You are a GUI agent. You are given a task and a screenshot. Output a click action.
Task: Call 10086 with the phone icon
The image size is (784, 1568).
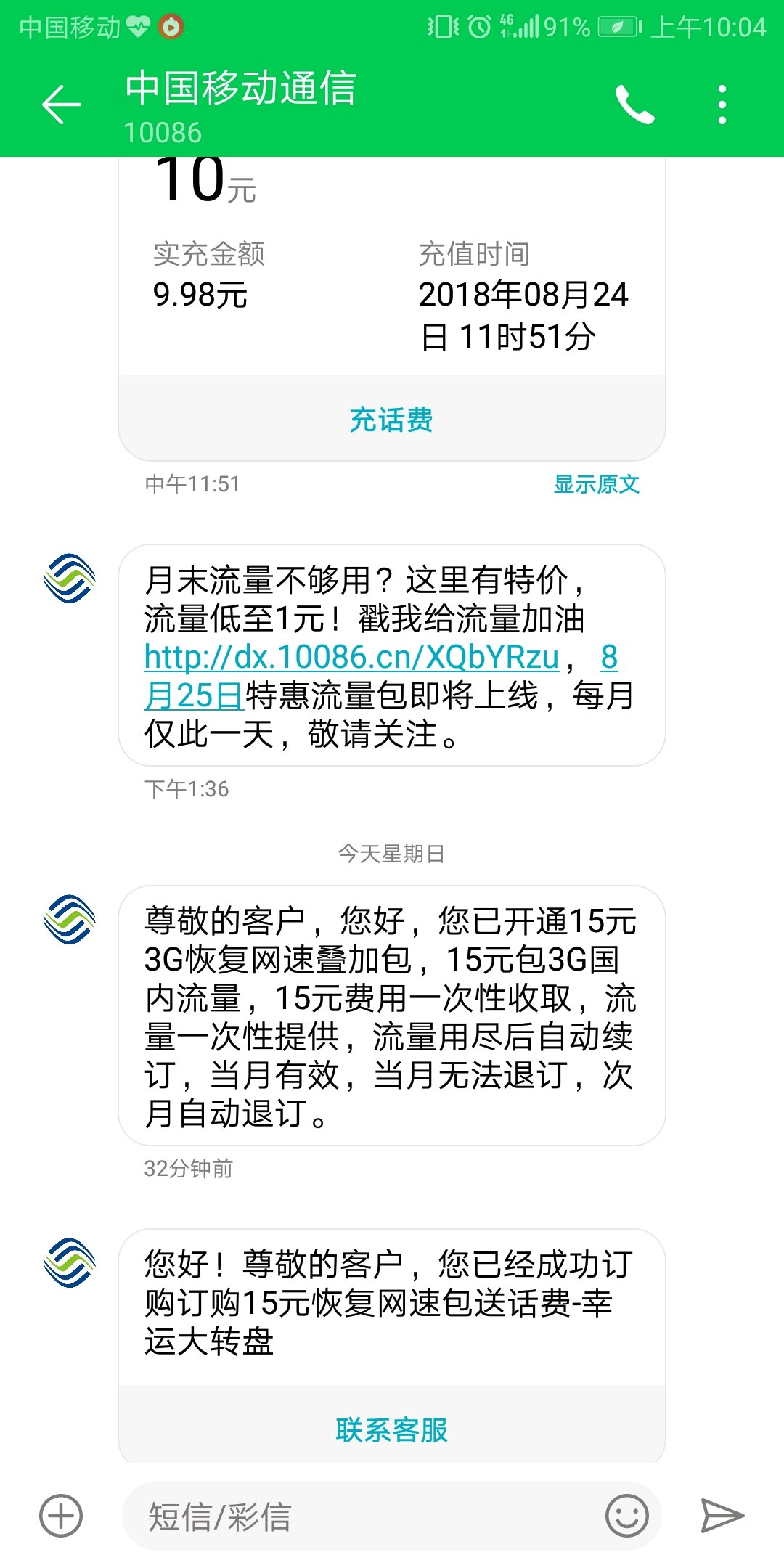[x=634, y=105]
